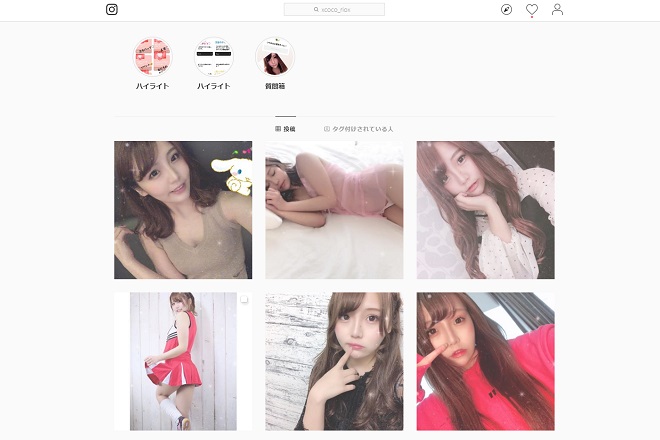This screenshot has width=660, height=440.
Task: Open the profile person icon
Action: pyautogui.click(x=557, y=10)
